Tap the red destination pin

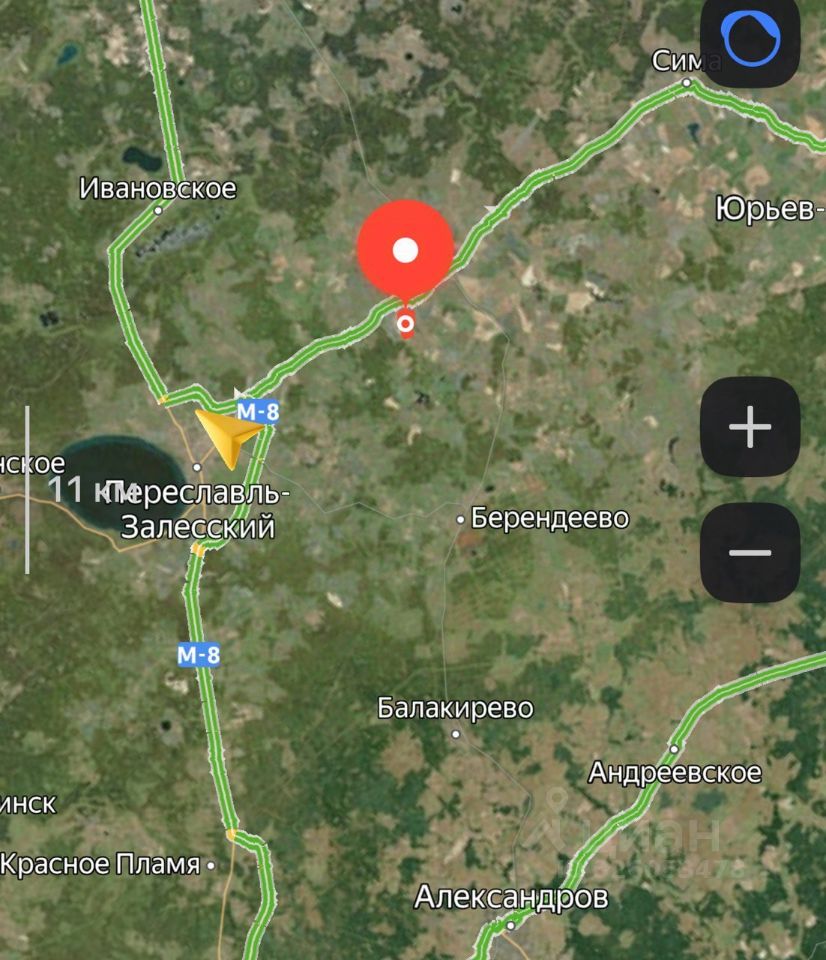405,251
